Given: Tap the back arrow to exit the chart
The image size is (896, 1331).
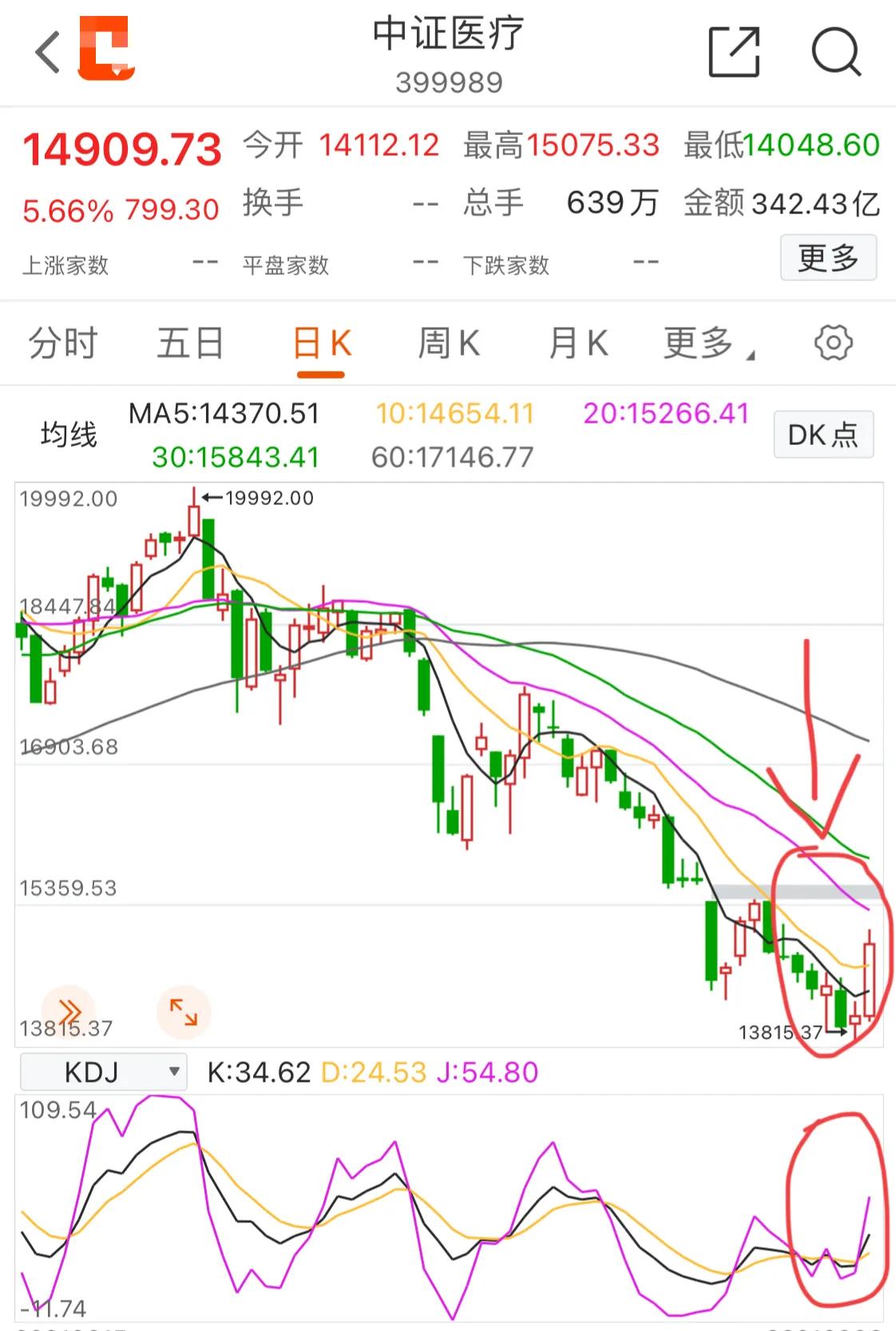Looking at the screenshot, I should (46, 50).
